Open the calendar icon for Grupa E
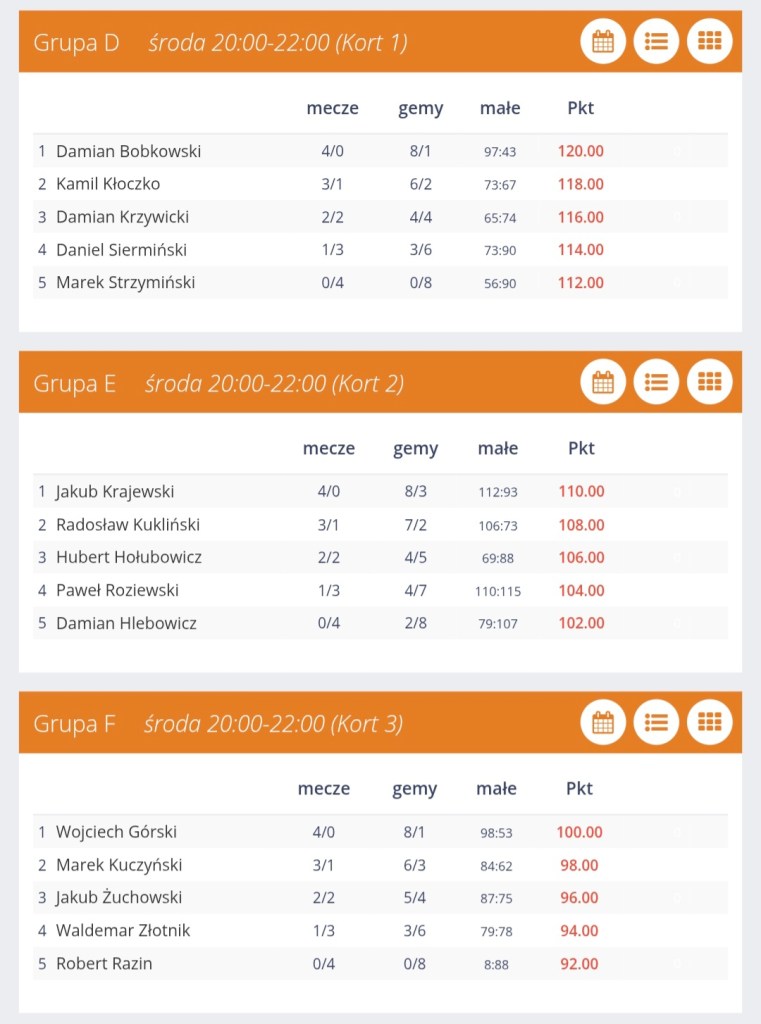 point(603,382)
